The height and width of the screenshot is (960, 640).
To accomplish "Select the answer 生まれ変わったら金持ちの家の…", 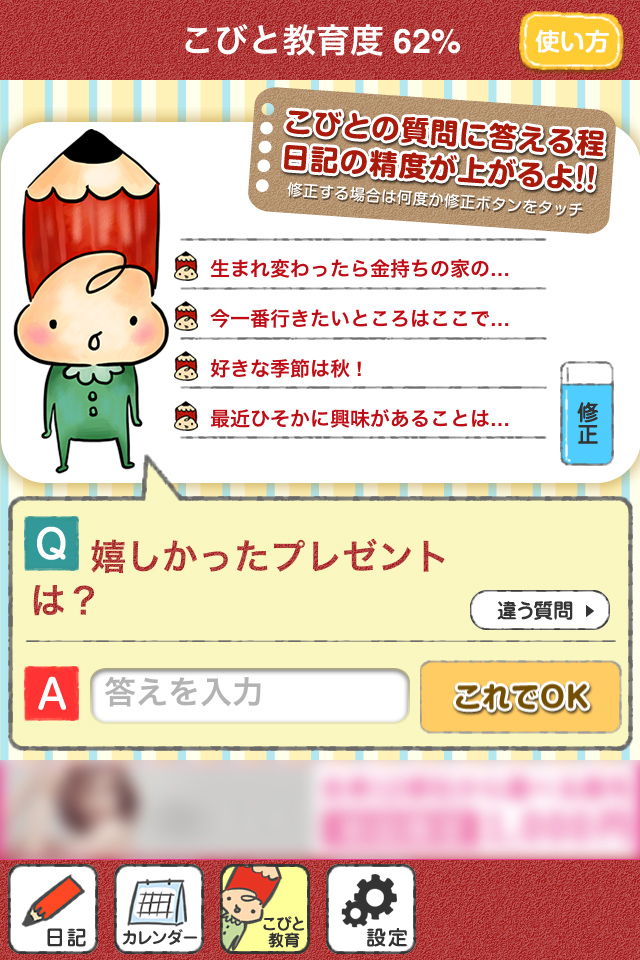I will point(360,269).
